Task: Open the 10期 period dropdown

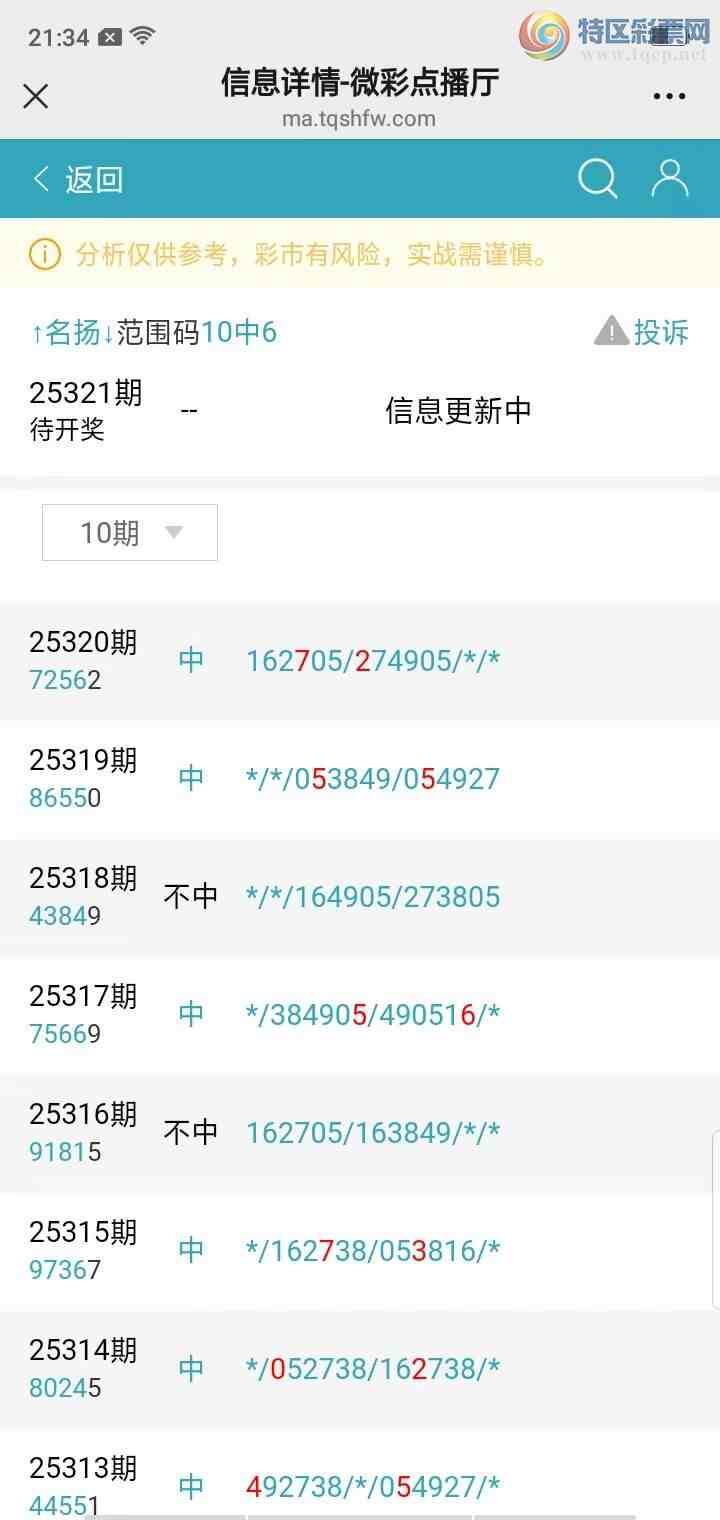Action: (x=129, y=532)
